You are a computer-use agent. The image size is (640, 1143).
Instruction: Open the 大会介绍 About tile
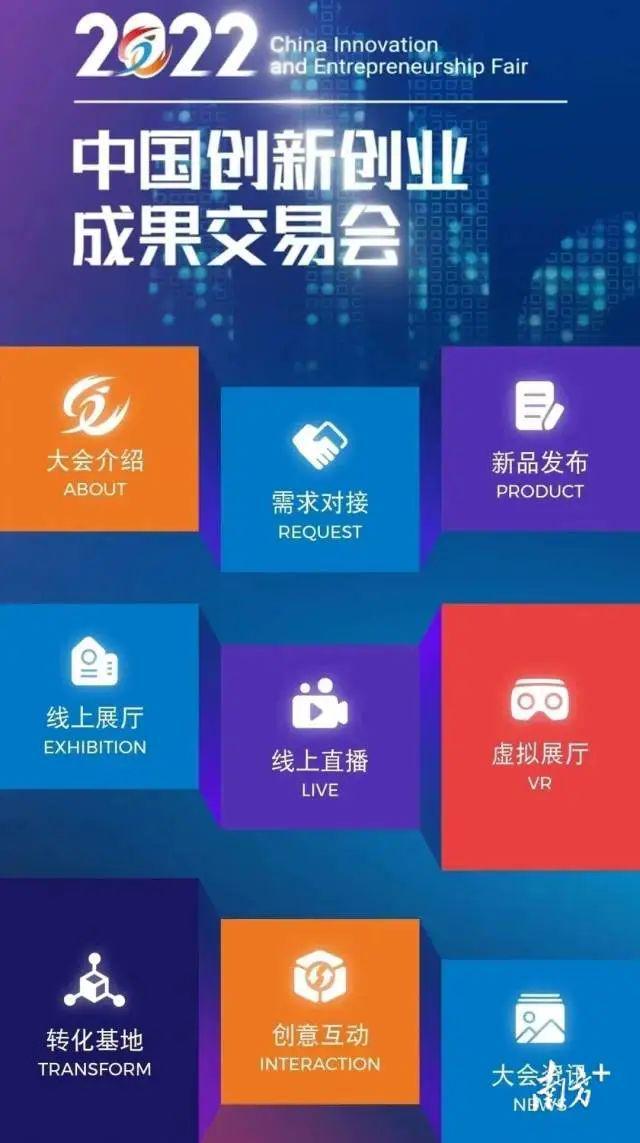pos(96,438)
